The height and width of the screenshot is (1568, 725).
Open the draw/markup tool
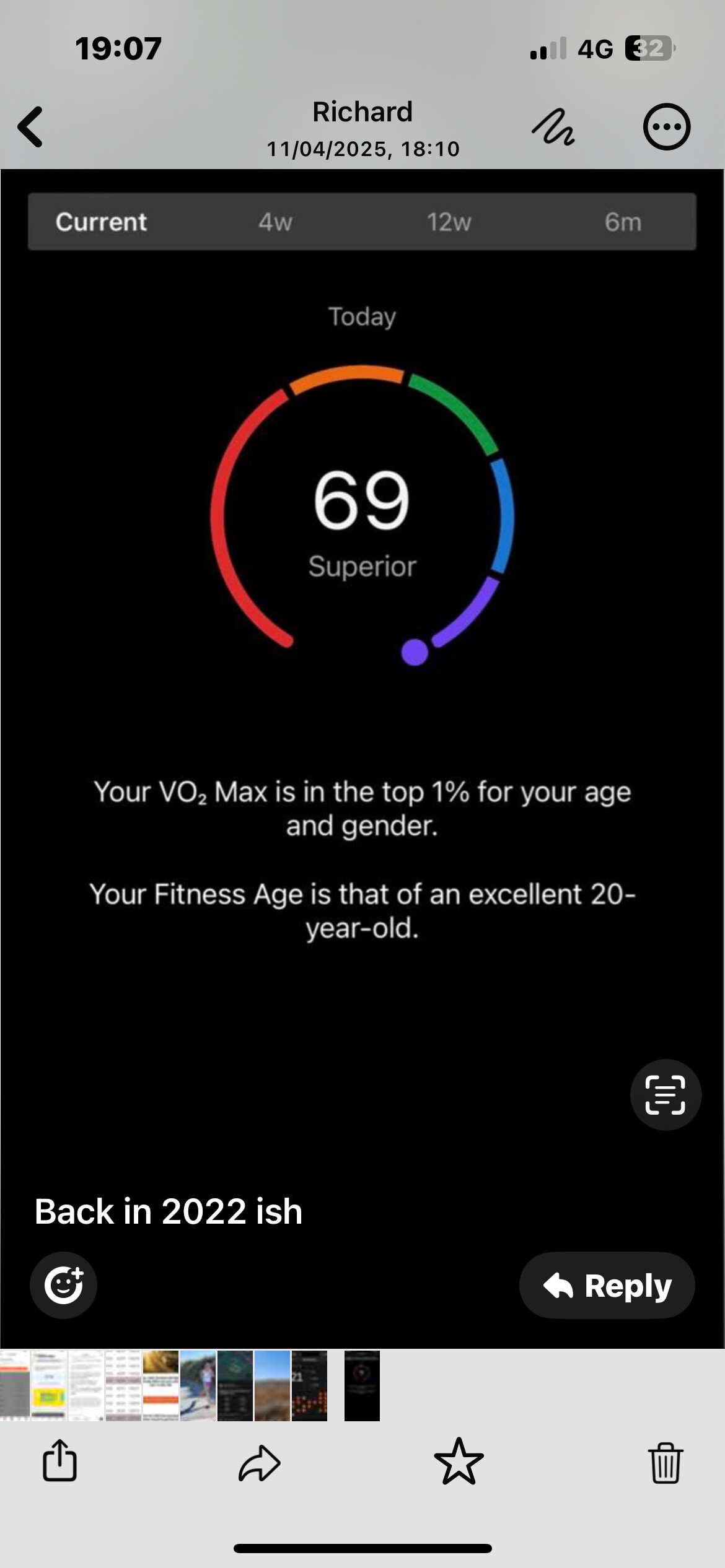[553, 127]
